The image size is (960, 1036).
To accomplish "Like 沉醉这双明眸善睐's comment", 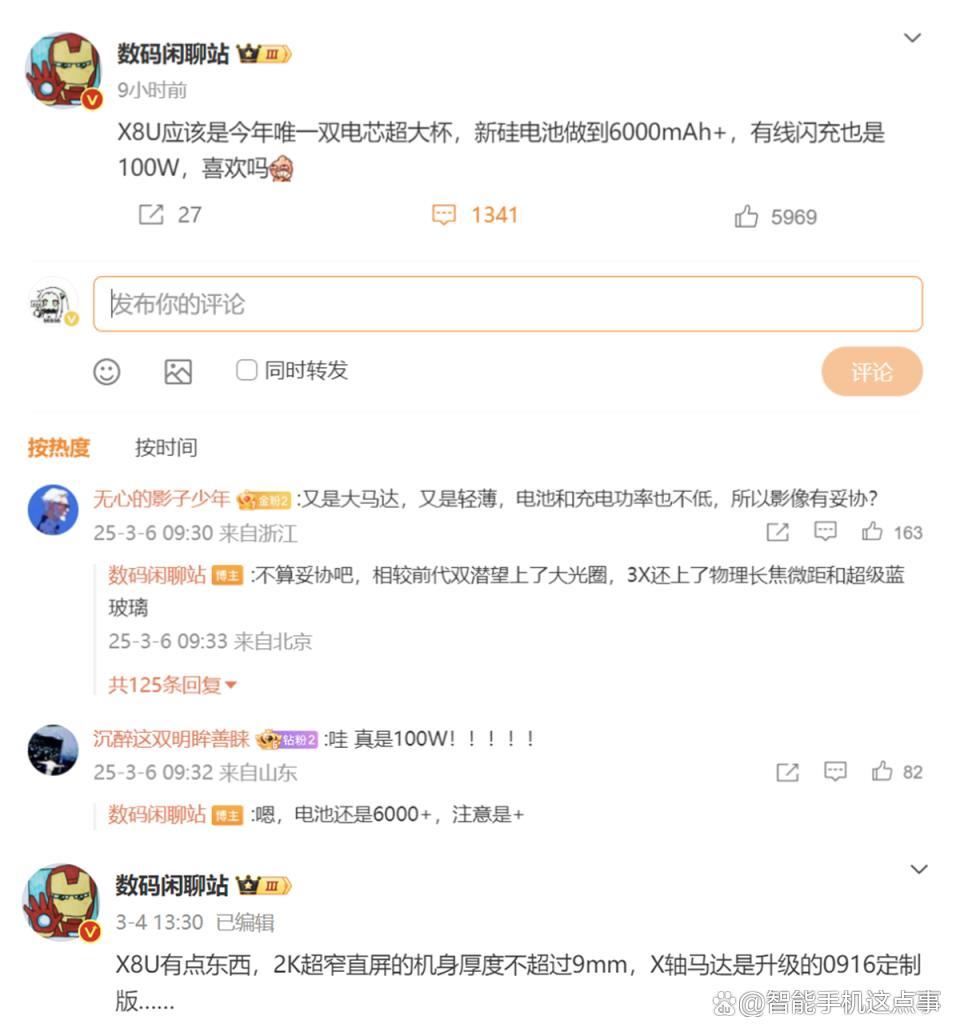I will point(882,772).
